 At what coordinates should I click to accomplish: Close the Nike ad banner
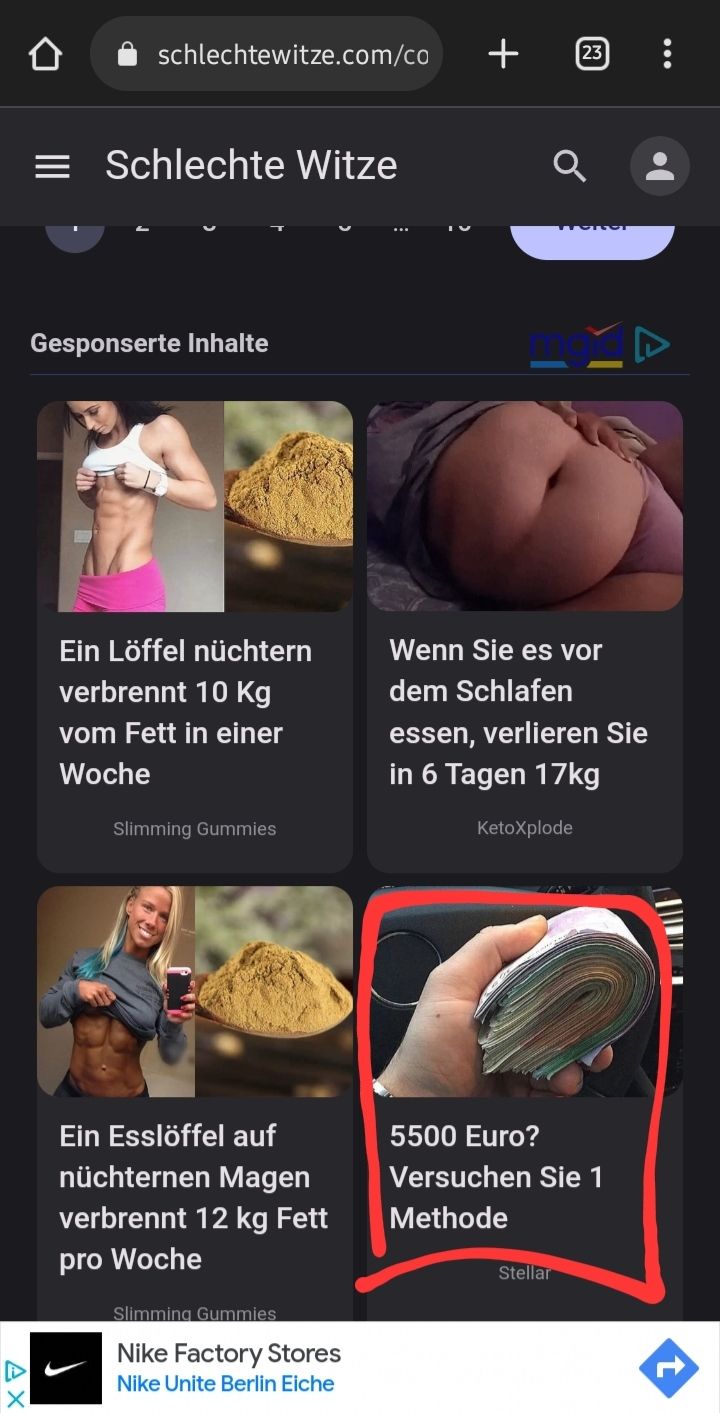[x=14, y=1398]
